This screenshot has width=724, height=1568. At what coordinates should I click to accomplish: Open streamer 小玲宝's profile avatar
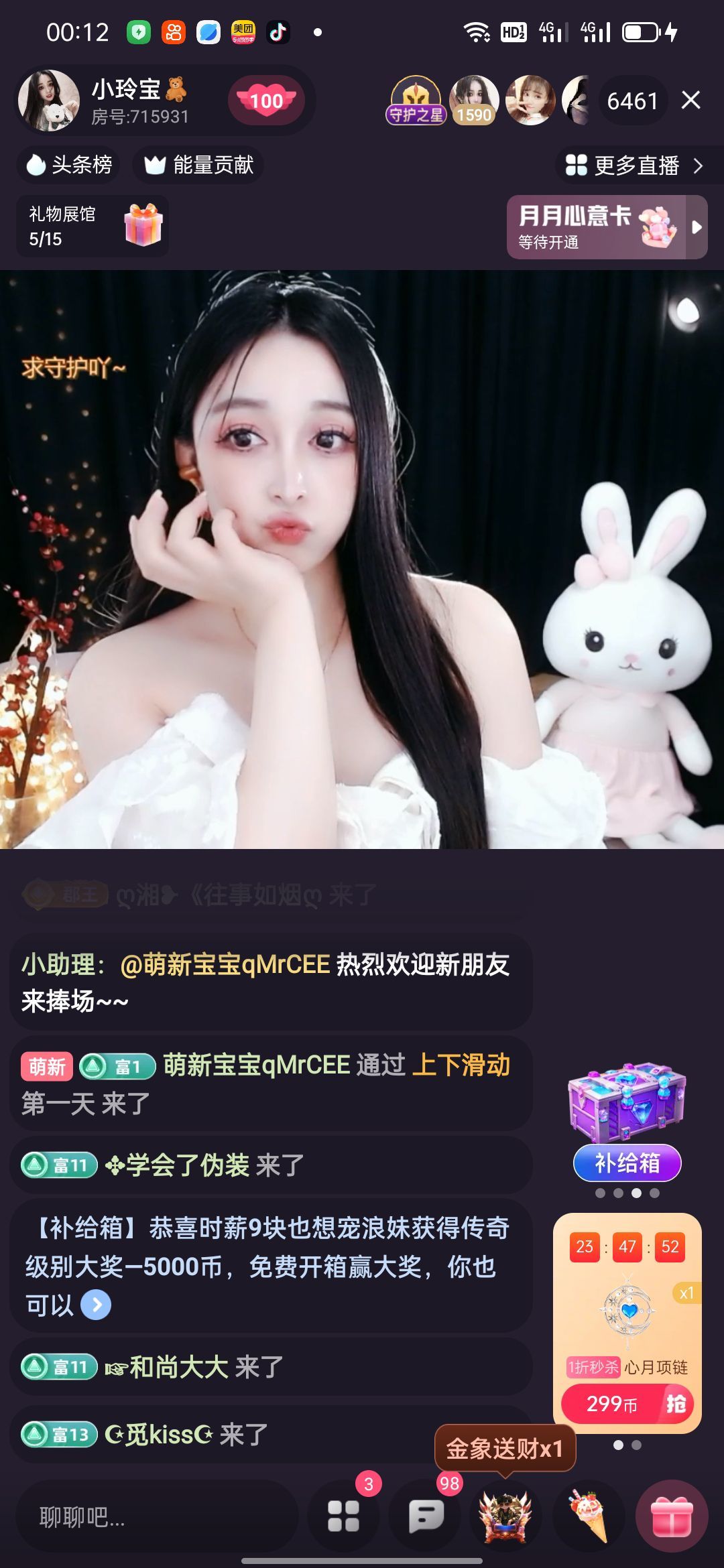pyautogui.click(x=48, y=101)
